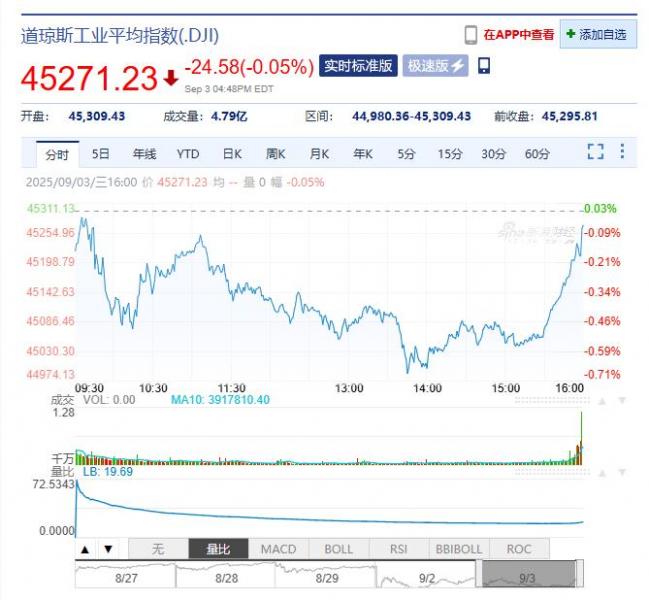Expand chart to fullscreen
Screen dimensions: 649x600
point(596,152)
